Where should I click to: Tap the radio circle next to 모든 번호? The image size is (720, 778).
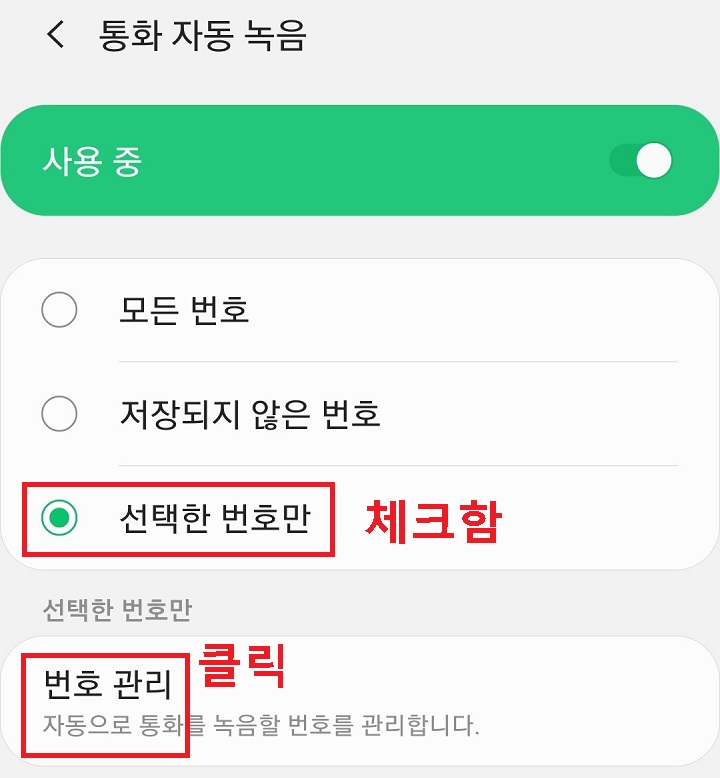58,311
